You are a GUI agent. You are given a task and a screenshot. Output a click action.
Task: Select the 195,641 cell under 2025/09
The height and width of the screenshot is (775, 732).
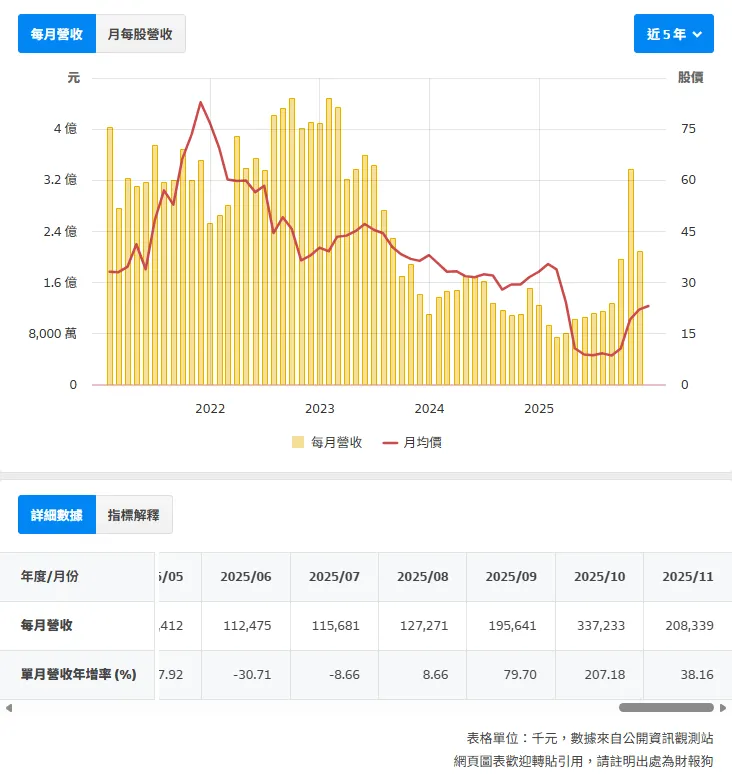[513, 625]
